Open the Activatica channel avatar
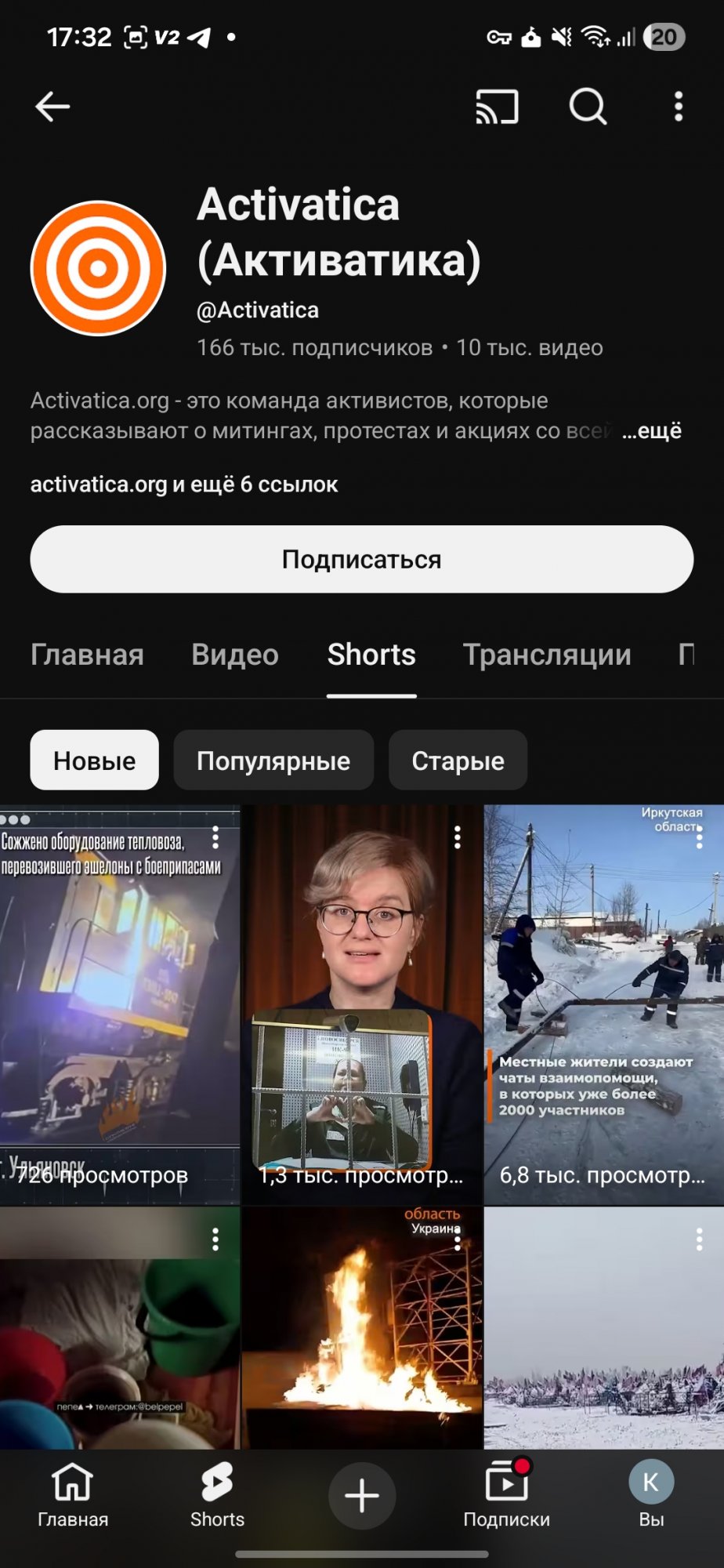Screen dimensions: 724x1568 (x=97, y=267)
